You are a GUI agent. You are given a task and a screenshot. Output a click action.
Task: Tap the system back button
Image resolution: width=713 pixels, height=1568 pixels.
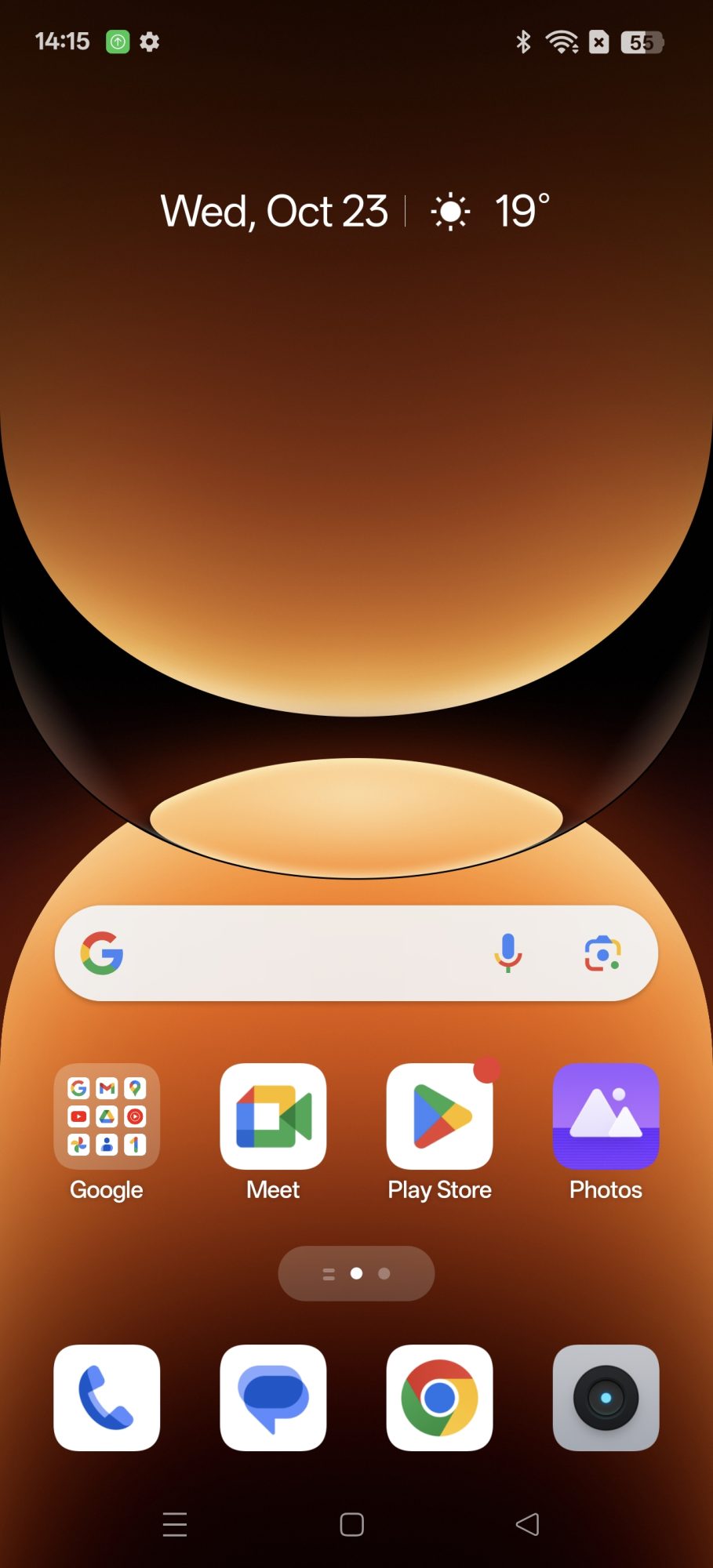coord(527,1524)
